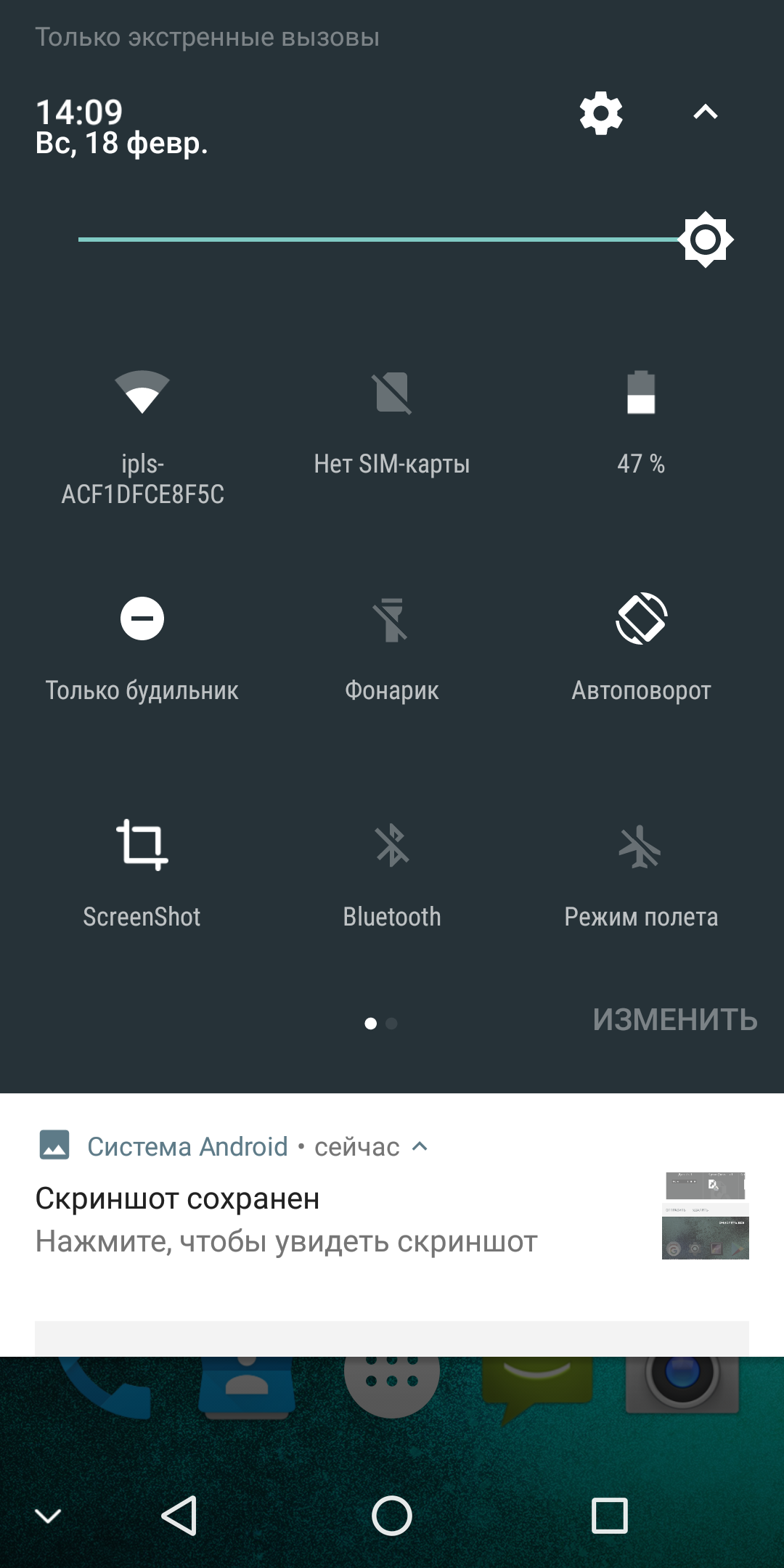Viewport: 784px width, 1568px height.
Task: Collapse the Система Android notification chevron
Action: point(420,1146)
